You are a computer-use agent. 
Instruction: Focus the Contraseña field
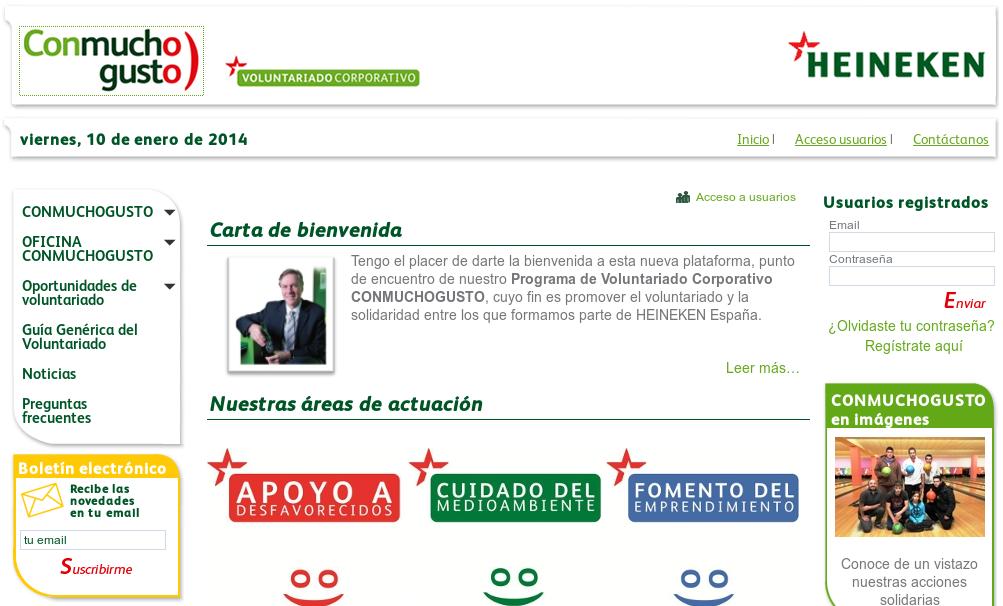(x=911, y=276)
